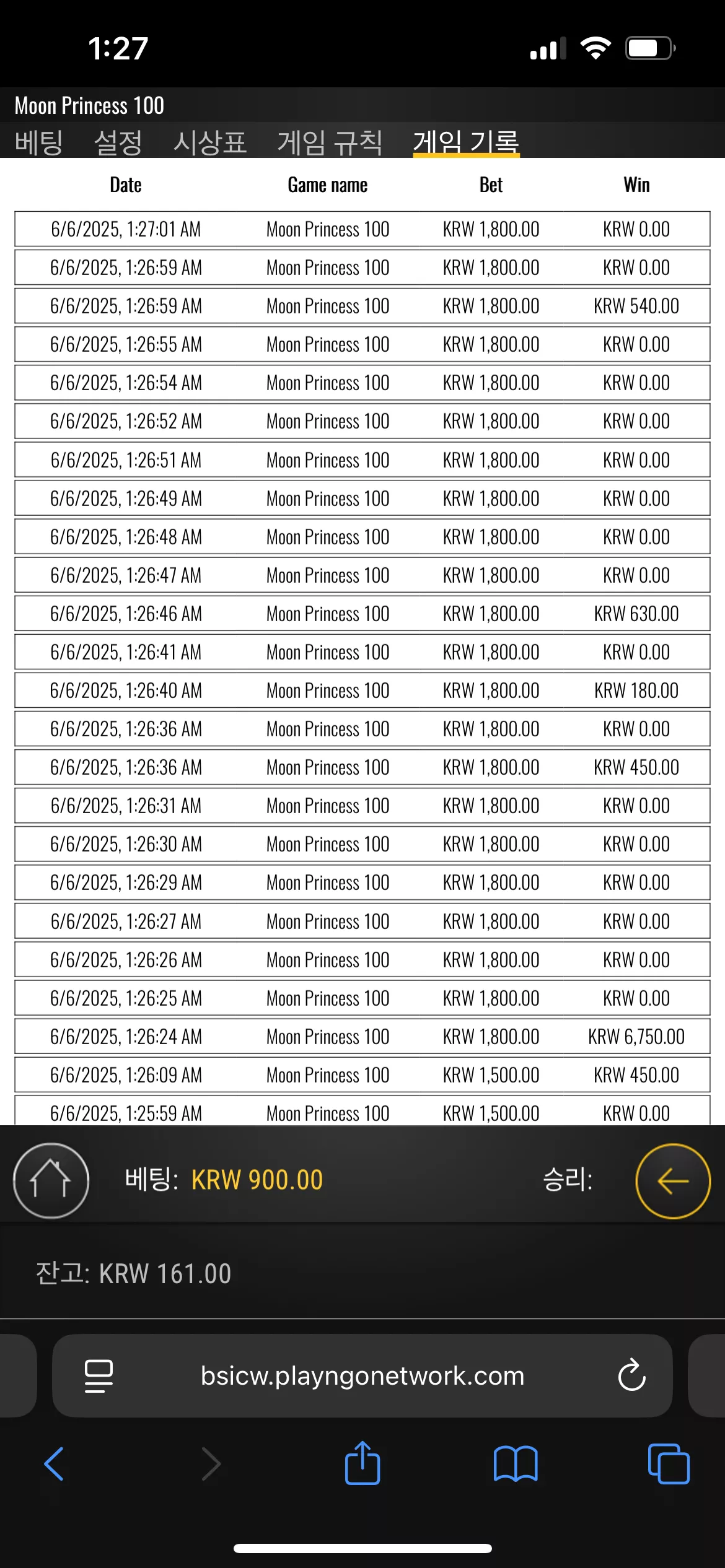Select the 게임 기록 tab
Screen dimensions: 725x1568
pyautogui.click(x=466, y=142)
